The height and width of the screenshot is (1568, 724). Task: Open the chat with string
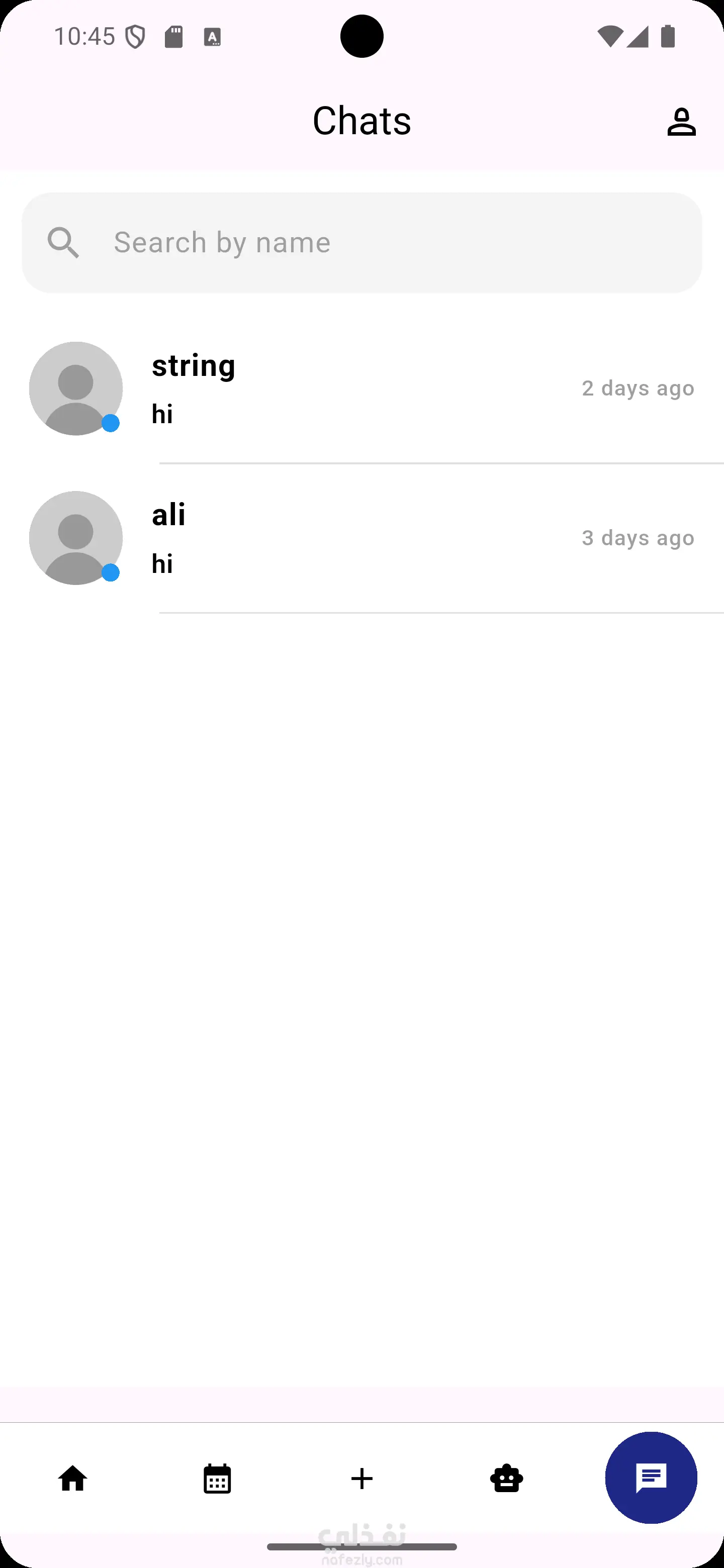pyautogui.click(x=361, y=389)
